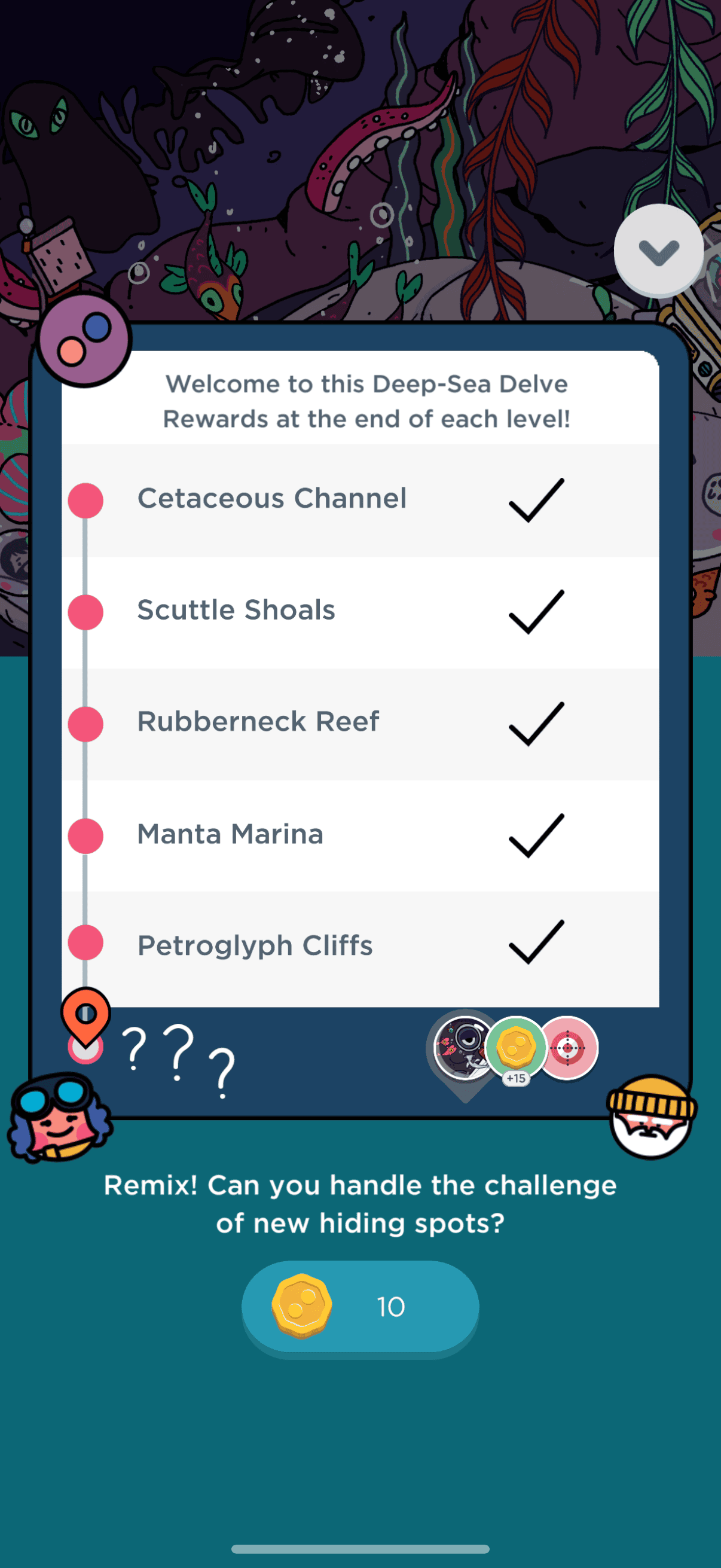Collapse panel with the down chevron button
The width and height of the screenshot is (721, 1568).
[x=658, y=251]
